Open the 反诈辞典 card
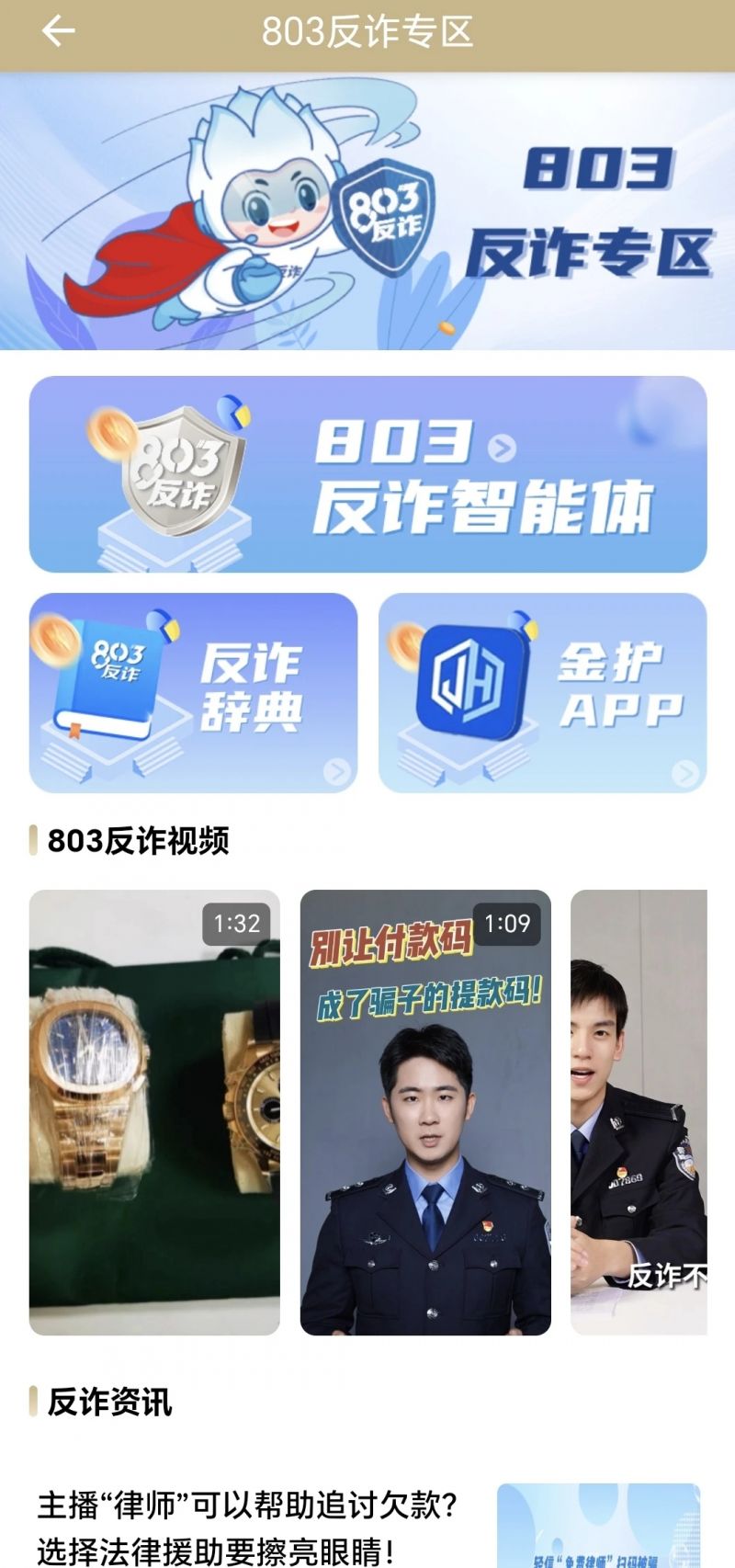The image size is (735, 1568). pyautogui.click(x=193, y=693)
